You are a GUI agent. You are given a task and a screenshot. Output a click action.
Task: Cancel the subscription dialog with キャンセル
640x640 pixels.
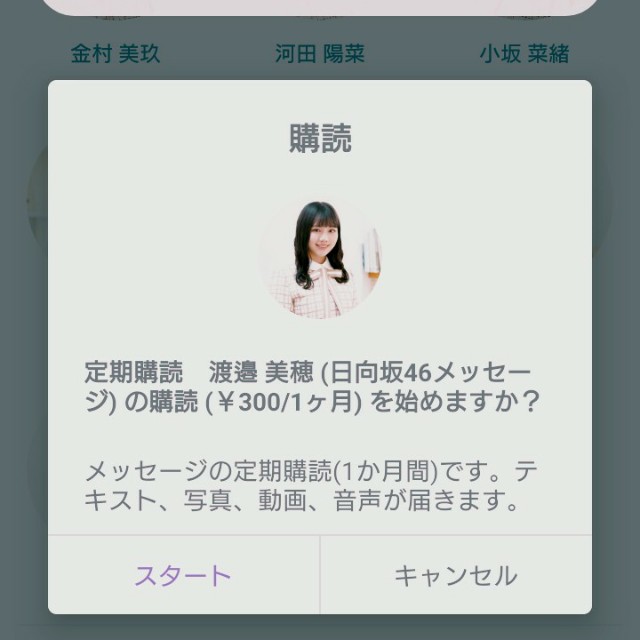point(455,576)
